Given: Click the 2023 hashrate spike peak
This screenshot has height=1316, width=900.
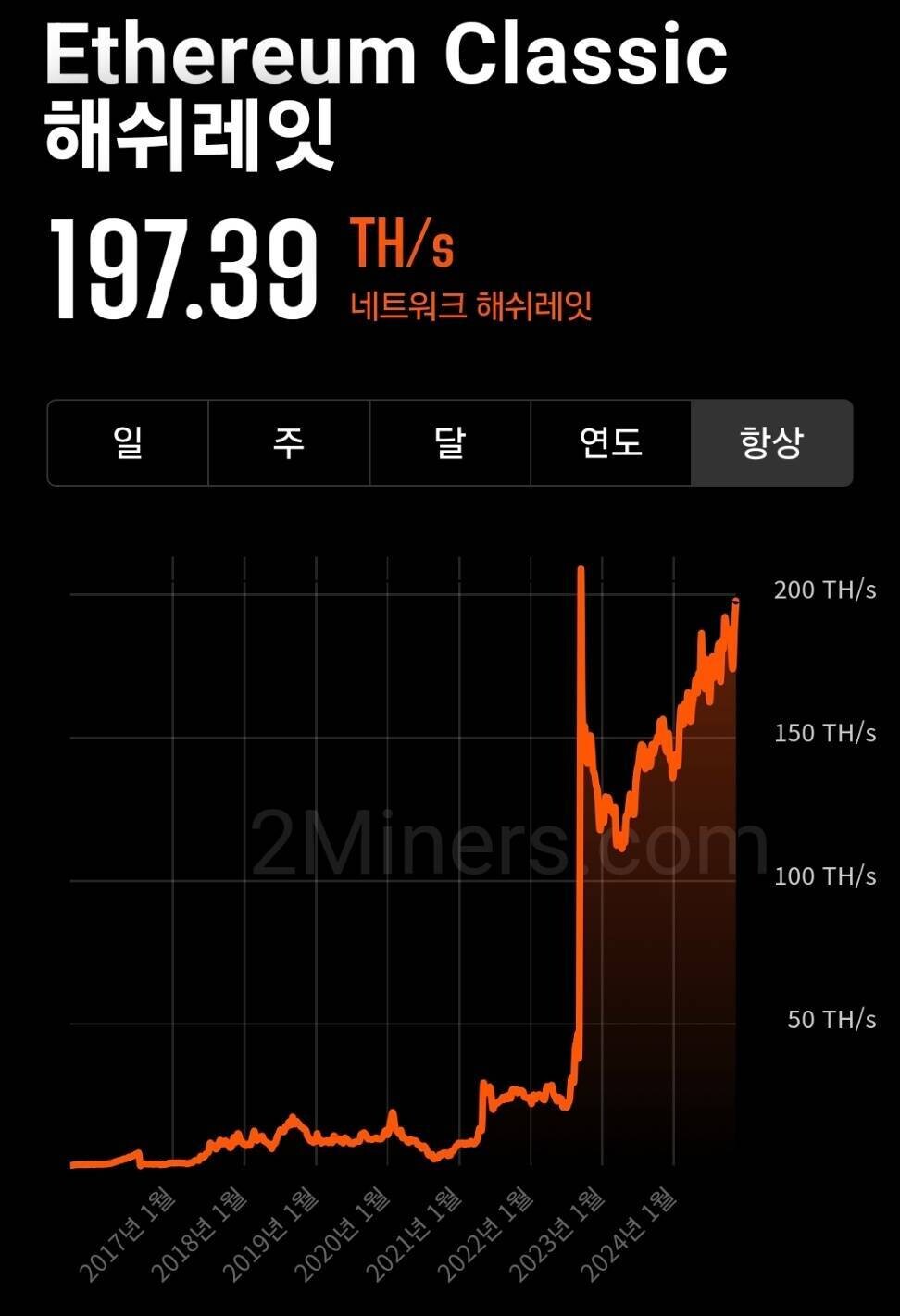Looking at the screenshot, I should [x=581, y=569].
